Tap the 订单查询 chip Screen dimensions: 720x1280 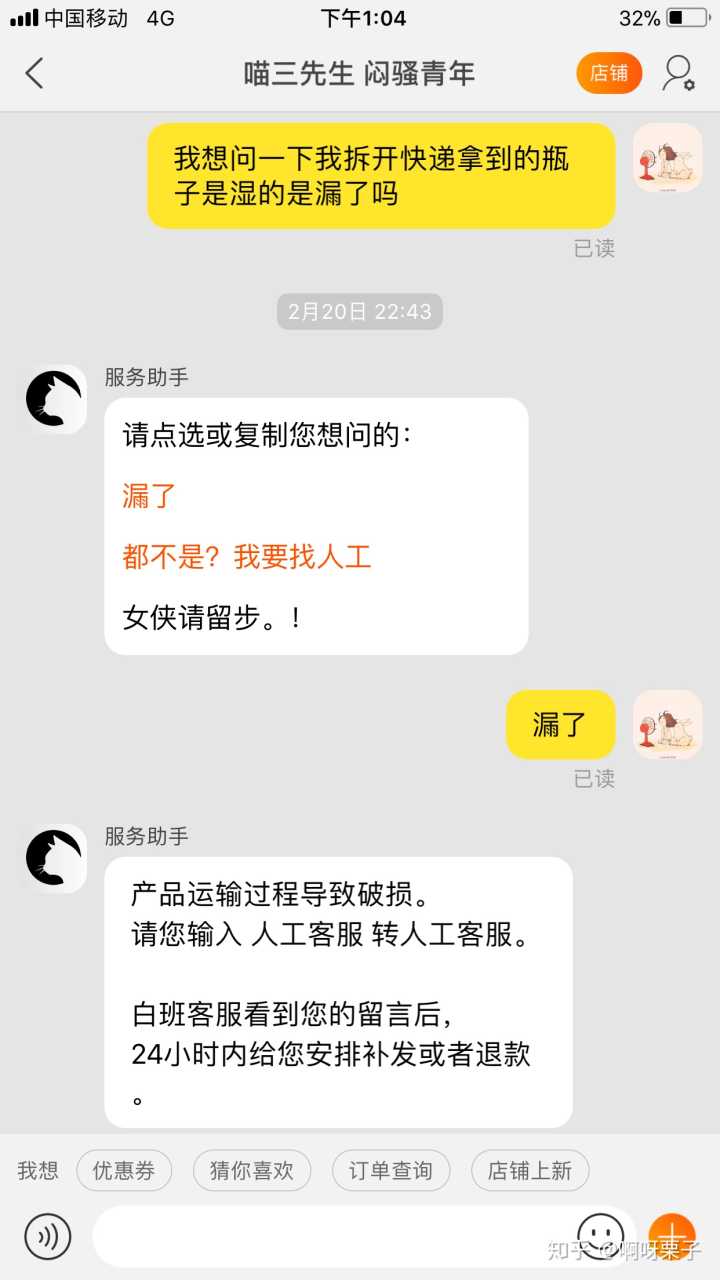(x=390, y=1170)
